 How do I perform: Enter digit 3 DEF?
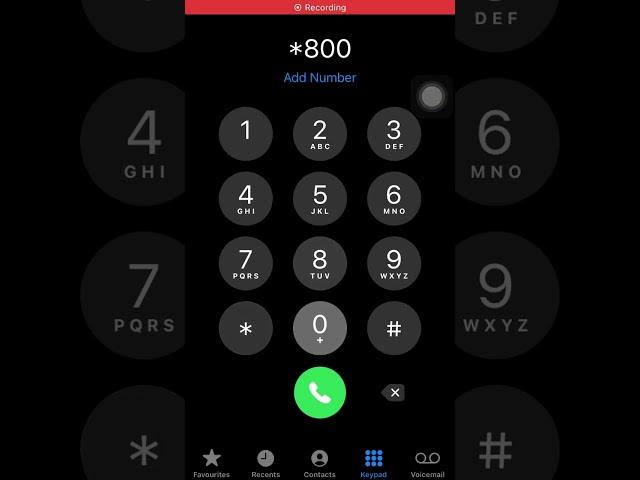394,134
